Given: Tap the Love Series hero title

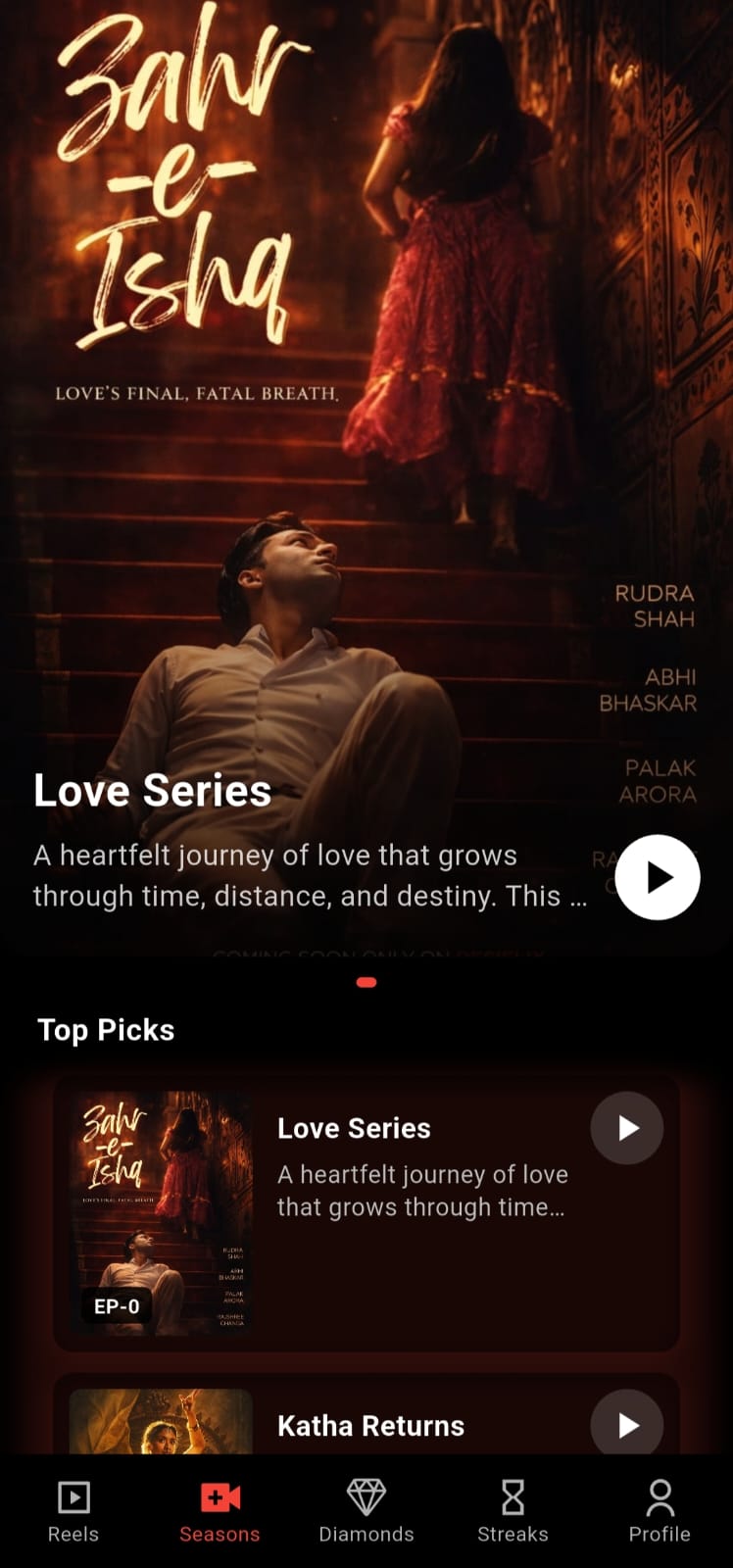Looking at the screenshot, I should coord(151,790).
